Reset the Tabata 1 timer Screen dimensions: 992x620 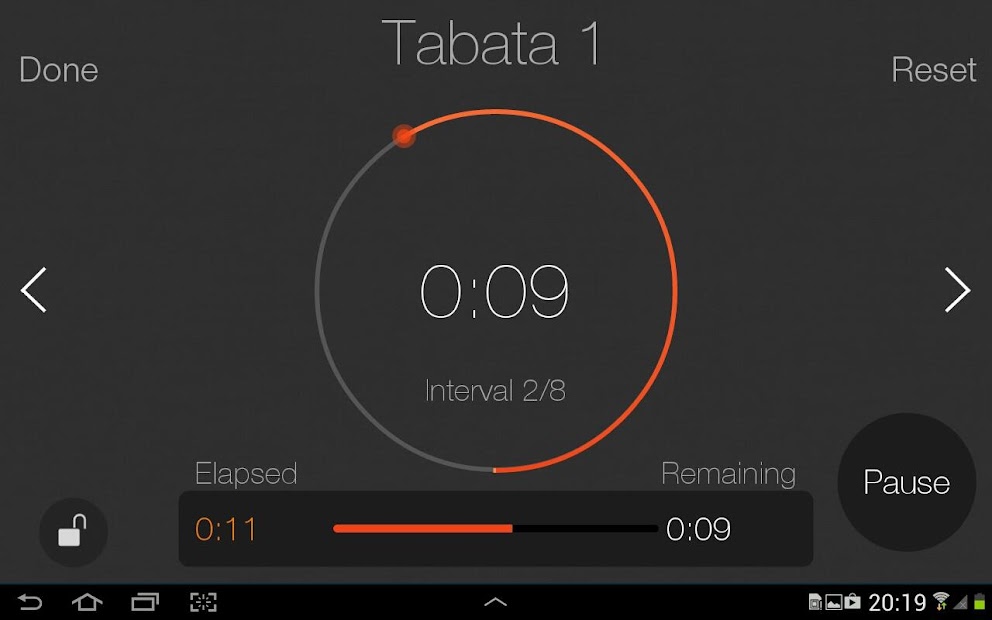[933, 70]
